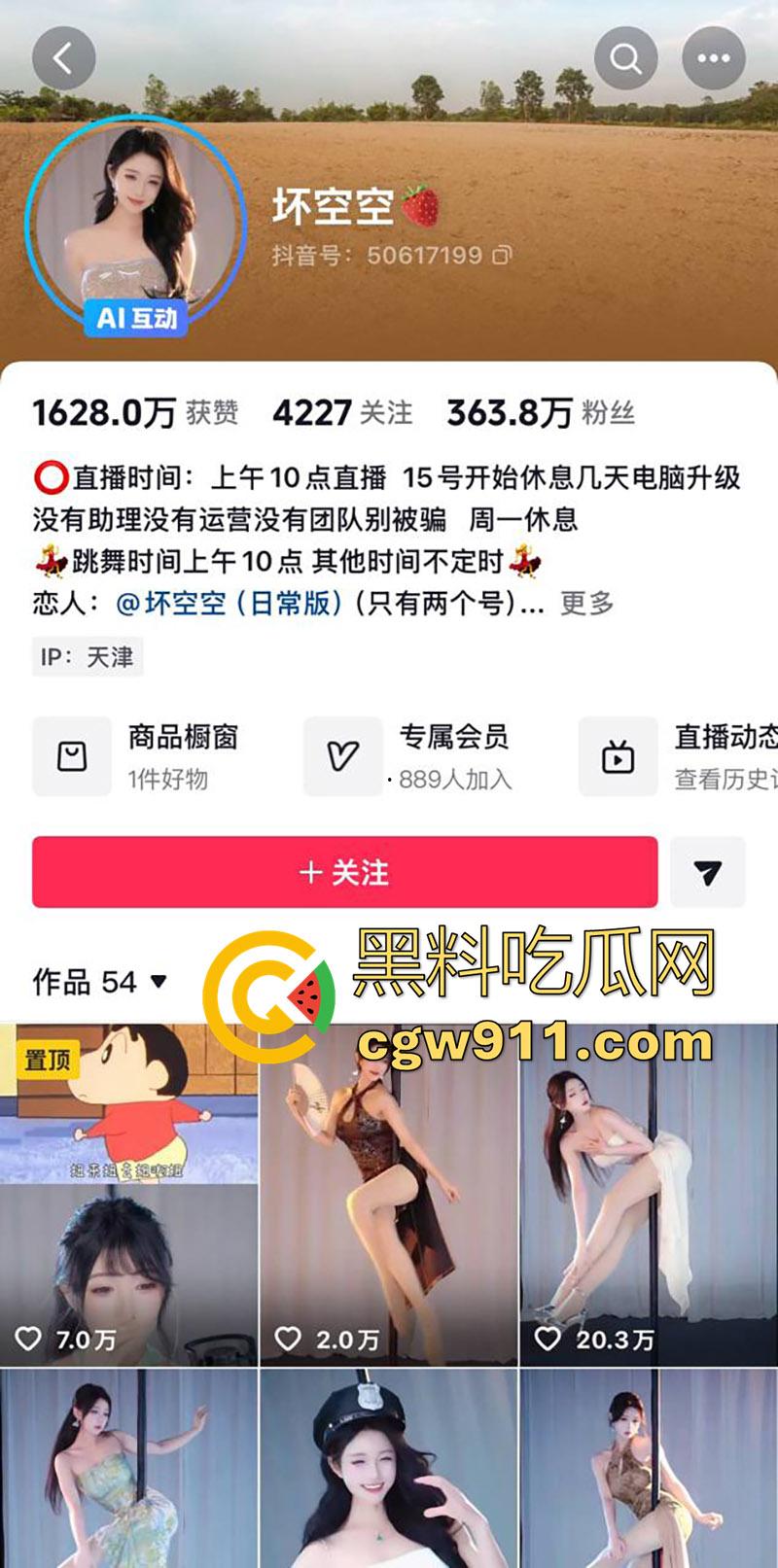Screen dimensions: 778x1568
Task: Open the three-dot more options menu
Action: 713,56
